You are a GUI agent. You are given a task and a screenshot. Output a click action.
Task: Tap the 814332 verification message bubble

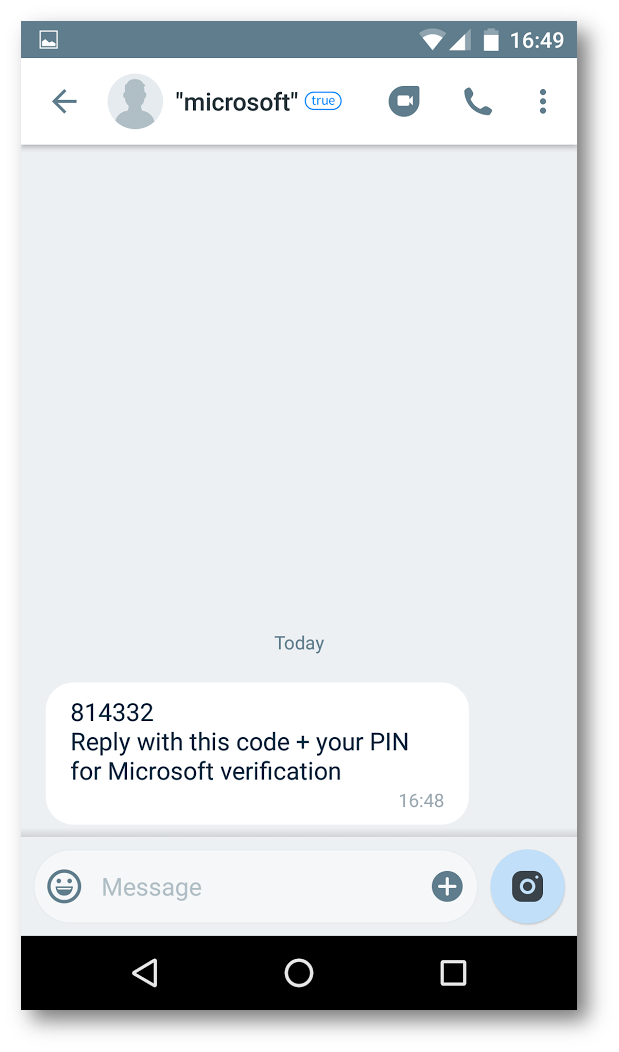pos(257,753)
